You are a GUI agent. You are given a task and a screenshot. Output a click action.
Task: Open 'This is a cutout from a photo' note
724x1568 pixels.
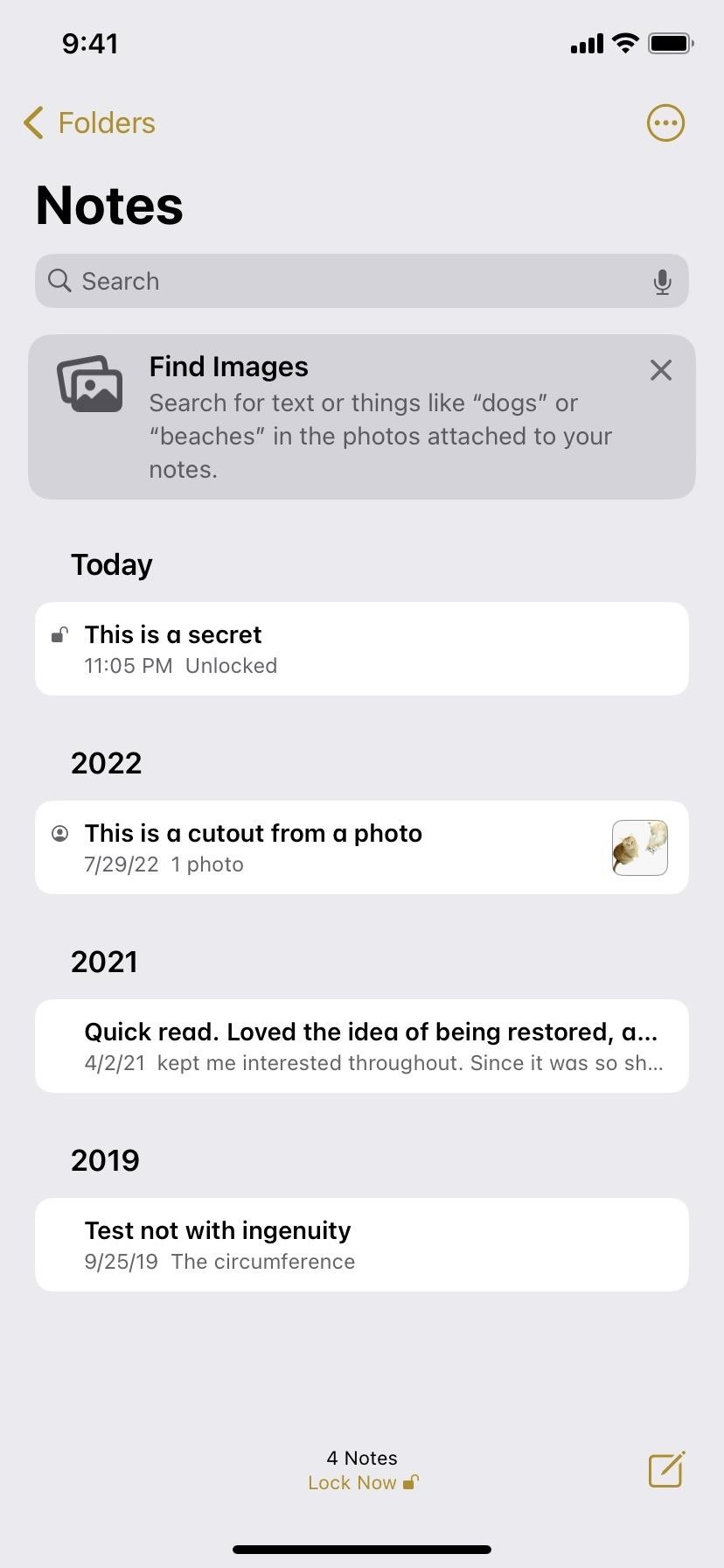pyautogui.click(x=362, y=847)
